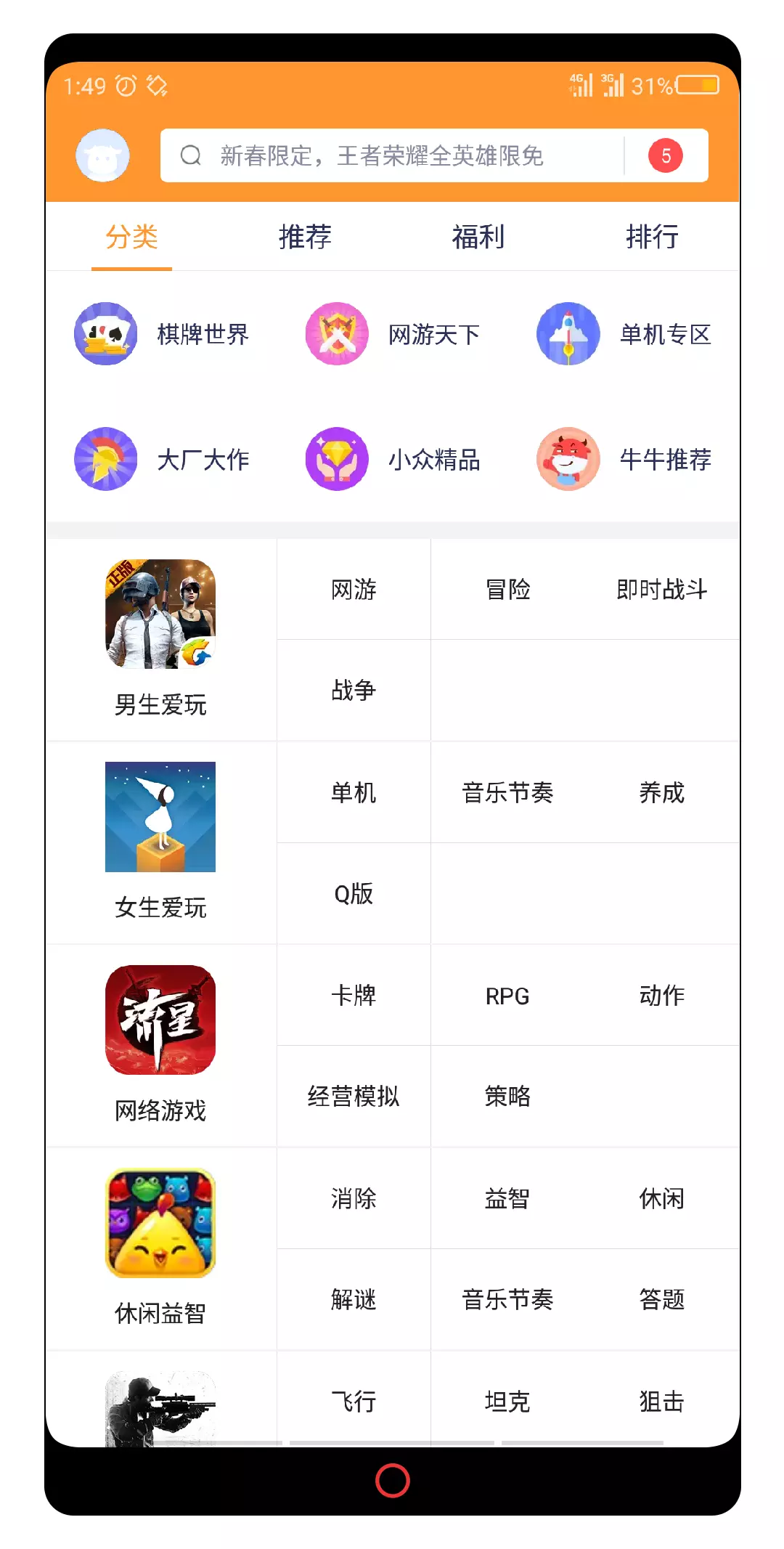This screenshot has width=784, height=1549.
Task: Tap the search magnifier icon
Action: 190,154
